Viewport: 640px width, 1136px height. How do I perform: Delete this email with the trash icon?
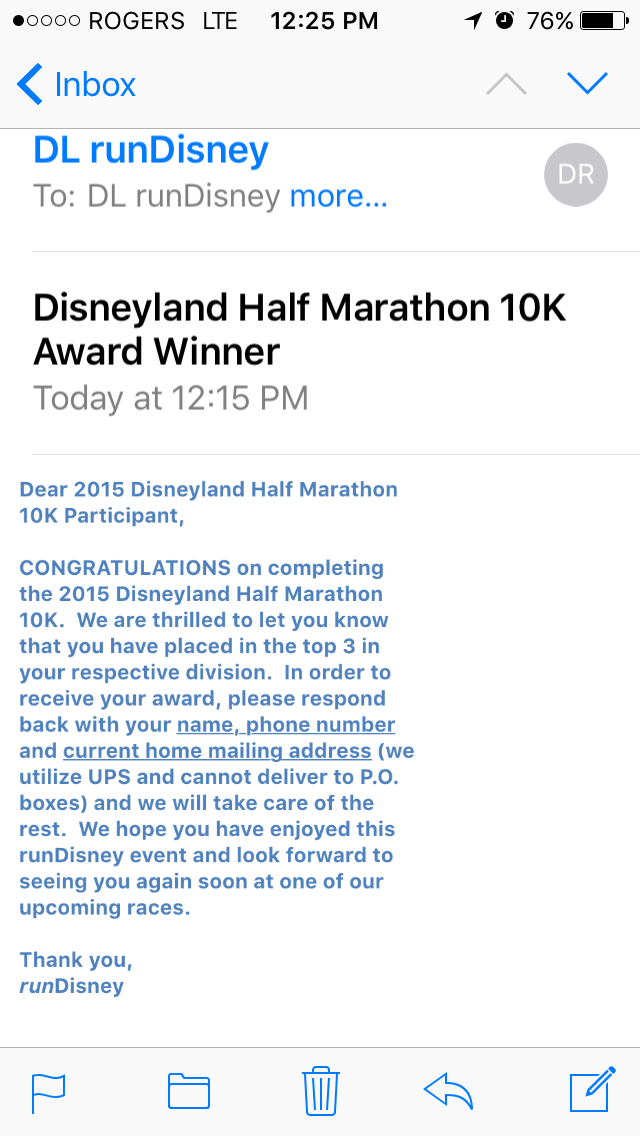point(320,1091)
